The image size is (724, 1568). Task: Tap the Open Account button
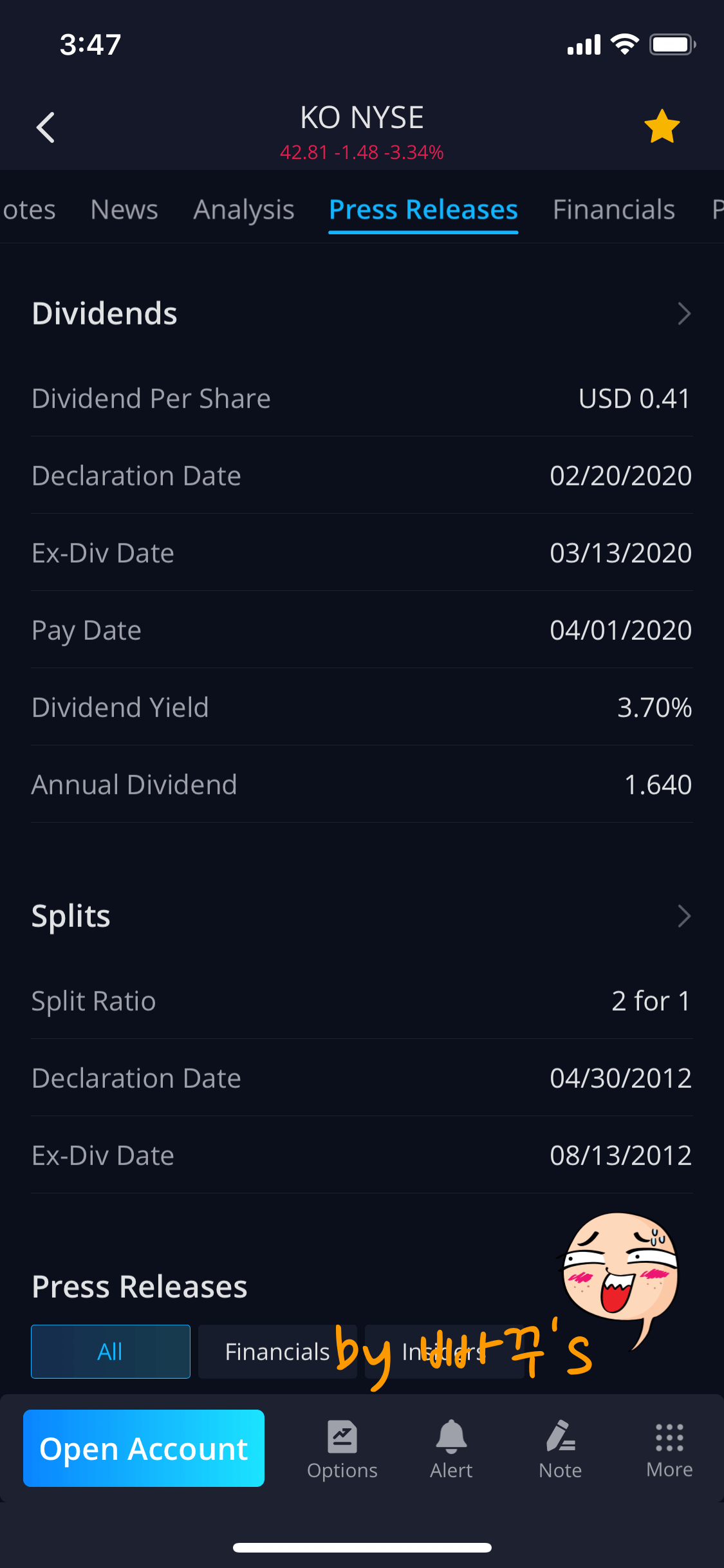pyautogui.click(x=144, y=1448)
